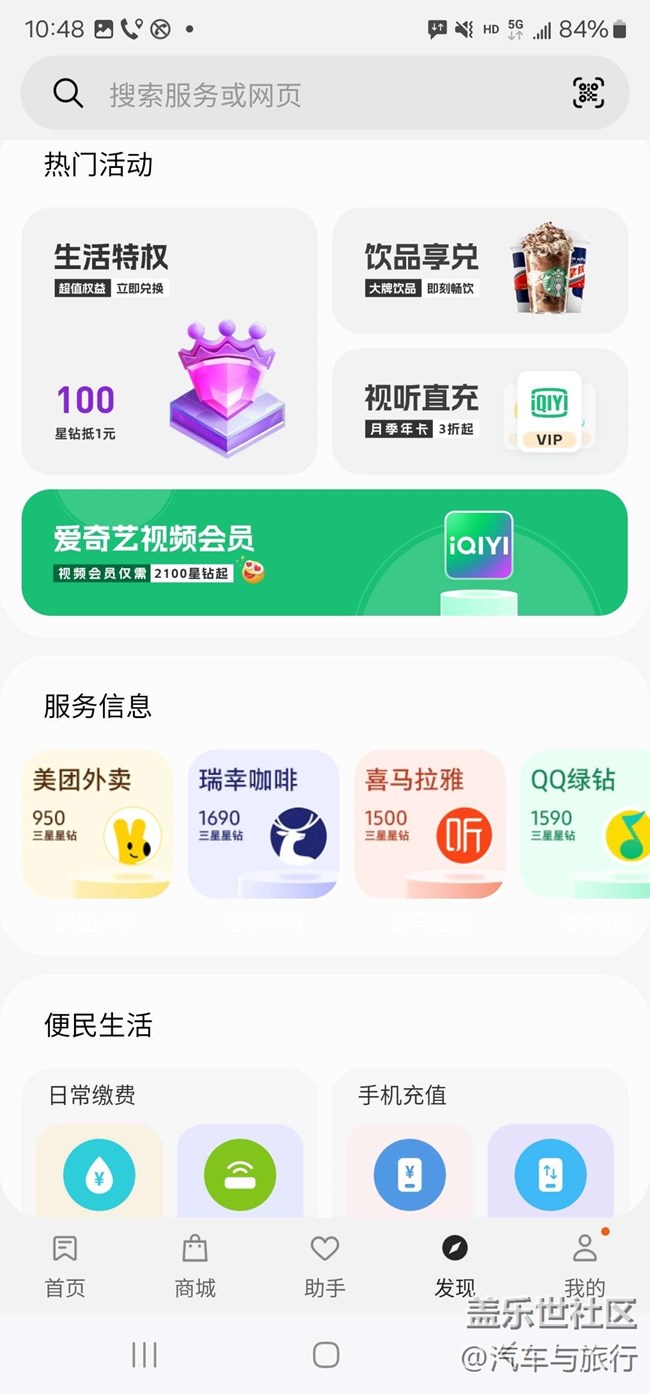Tap the system home button
Image resolution: width=650 pixels, height=1394 pixels.
click(326, 1355)
